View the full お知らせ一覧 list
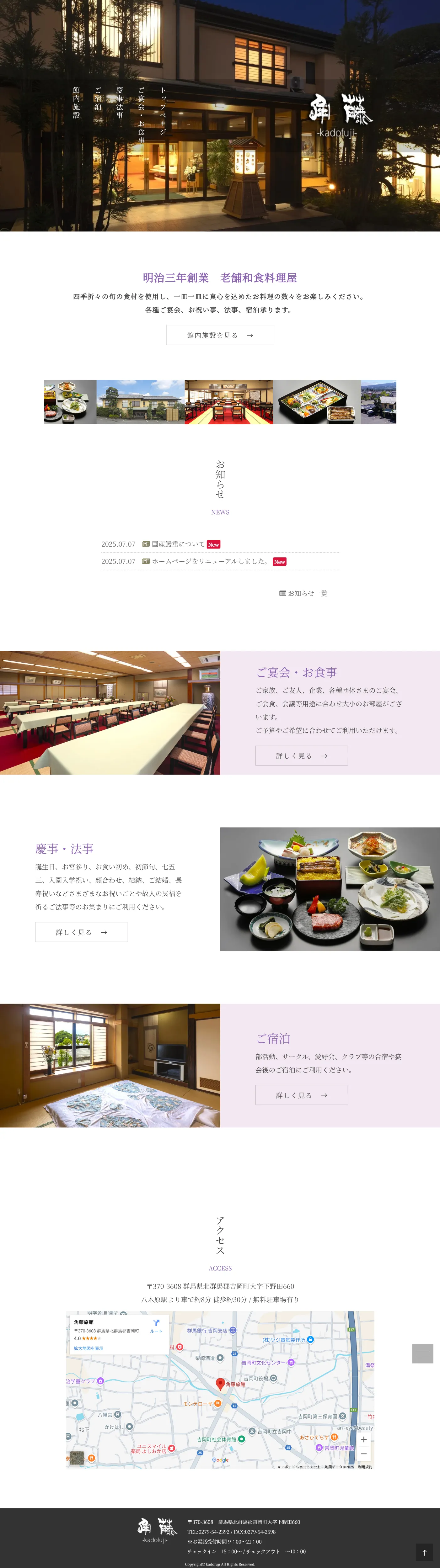Viewport: 440px width, 1568px height. (303, 593)
